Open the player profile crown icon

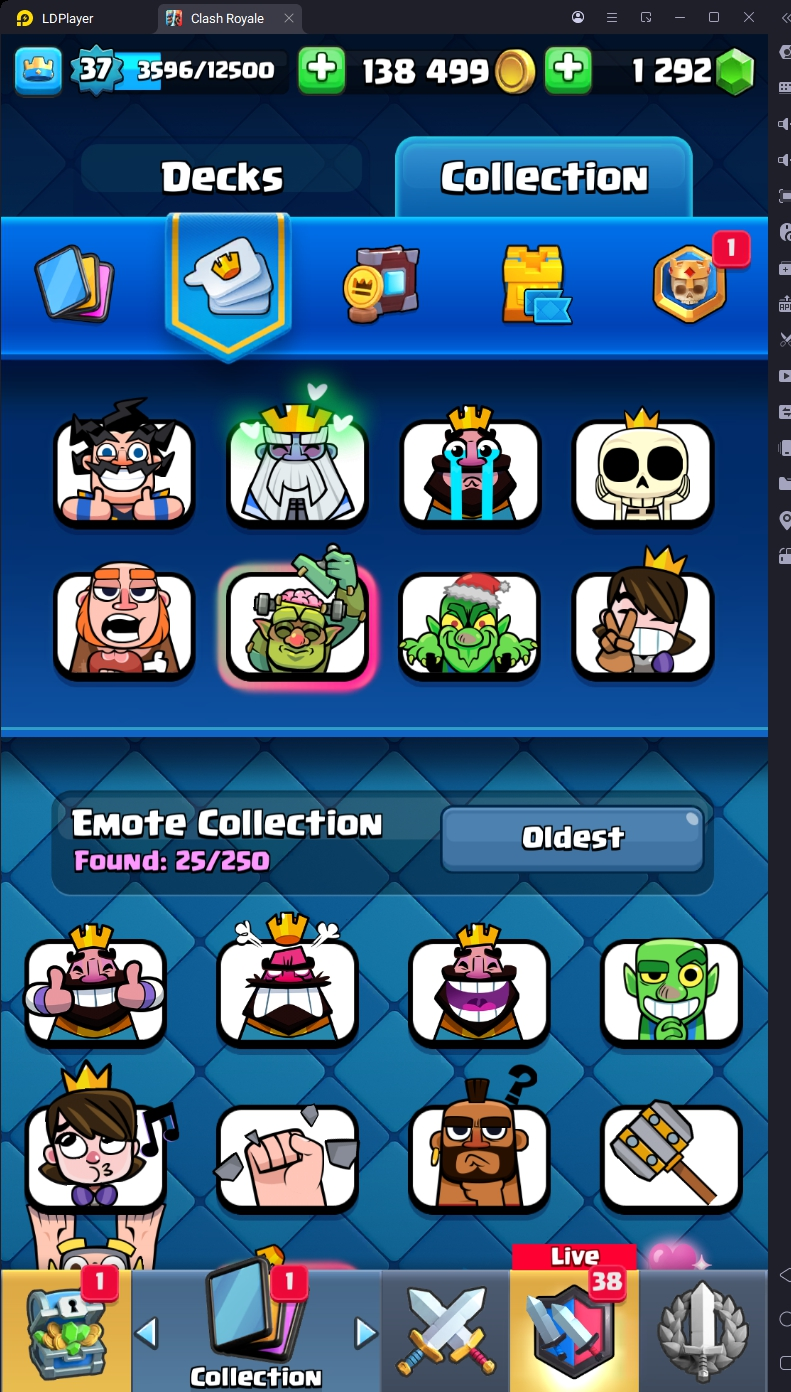[x=39, y=69]
